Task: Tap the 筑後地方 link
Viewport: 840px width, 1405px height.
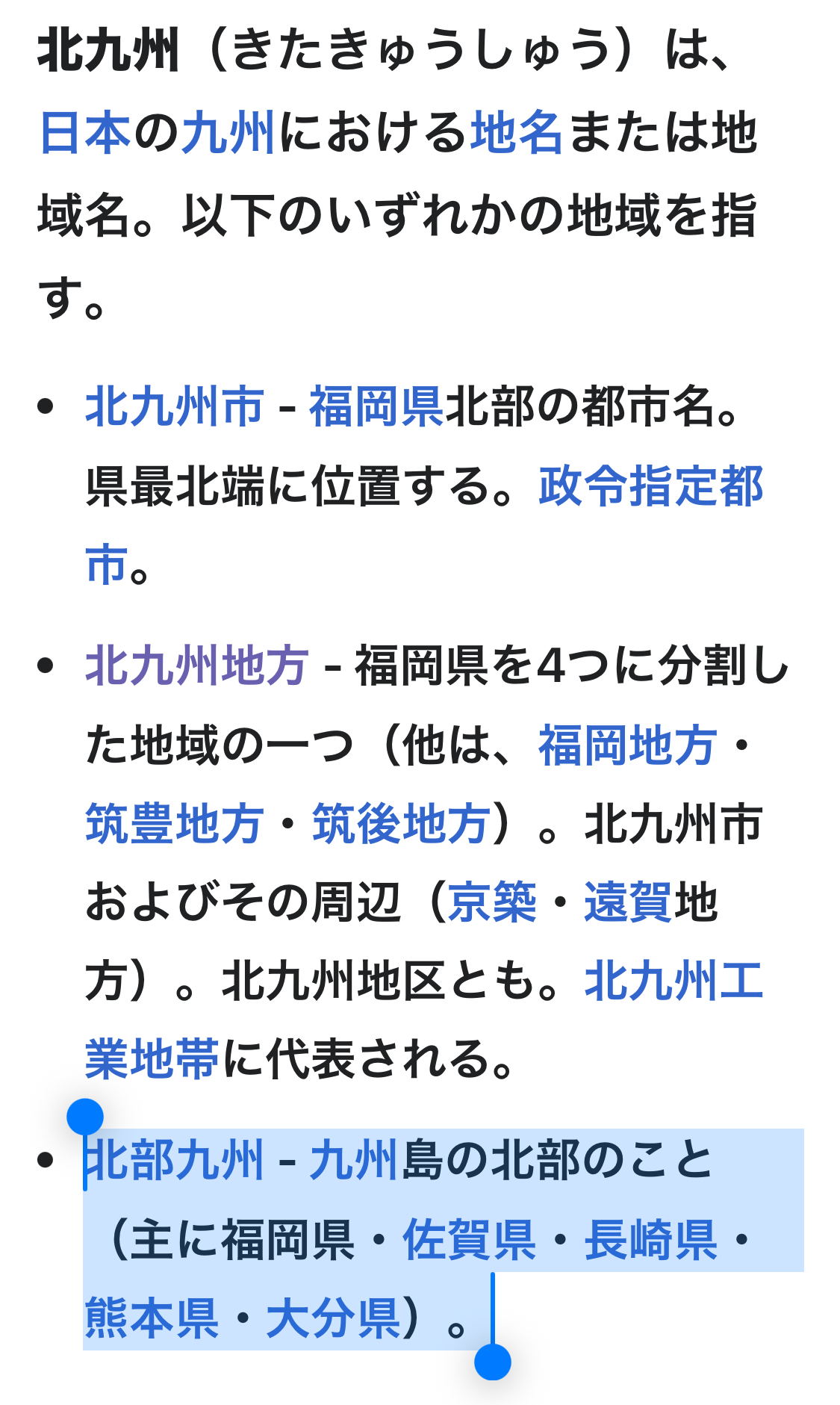Action: [x=402, y=824]
